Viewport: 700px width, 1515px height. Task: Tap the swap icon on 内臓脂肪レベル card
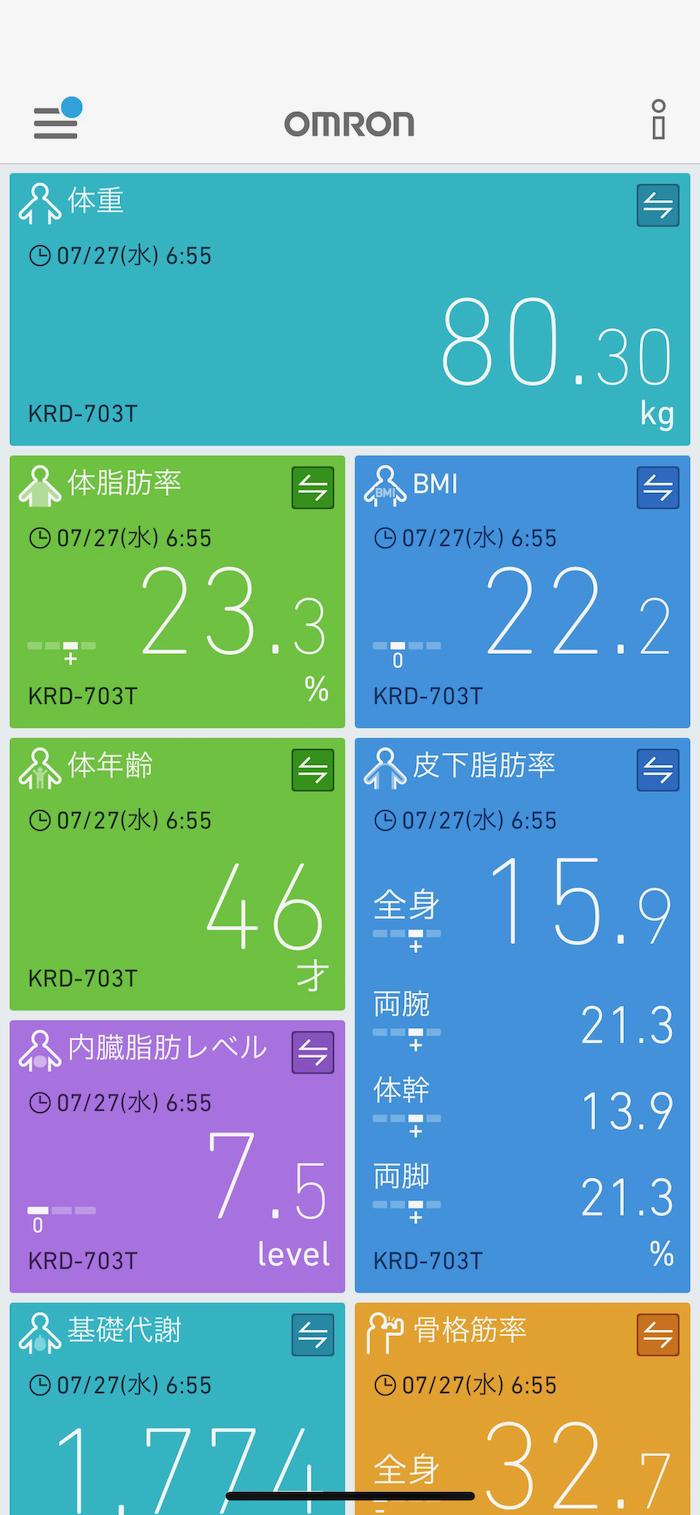click(x=312, y=1053)
